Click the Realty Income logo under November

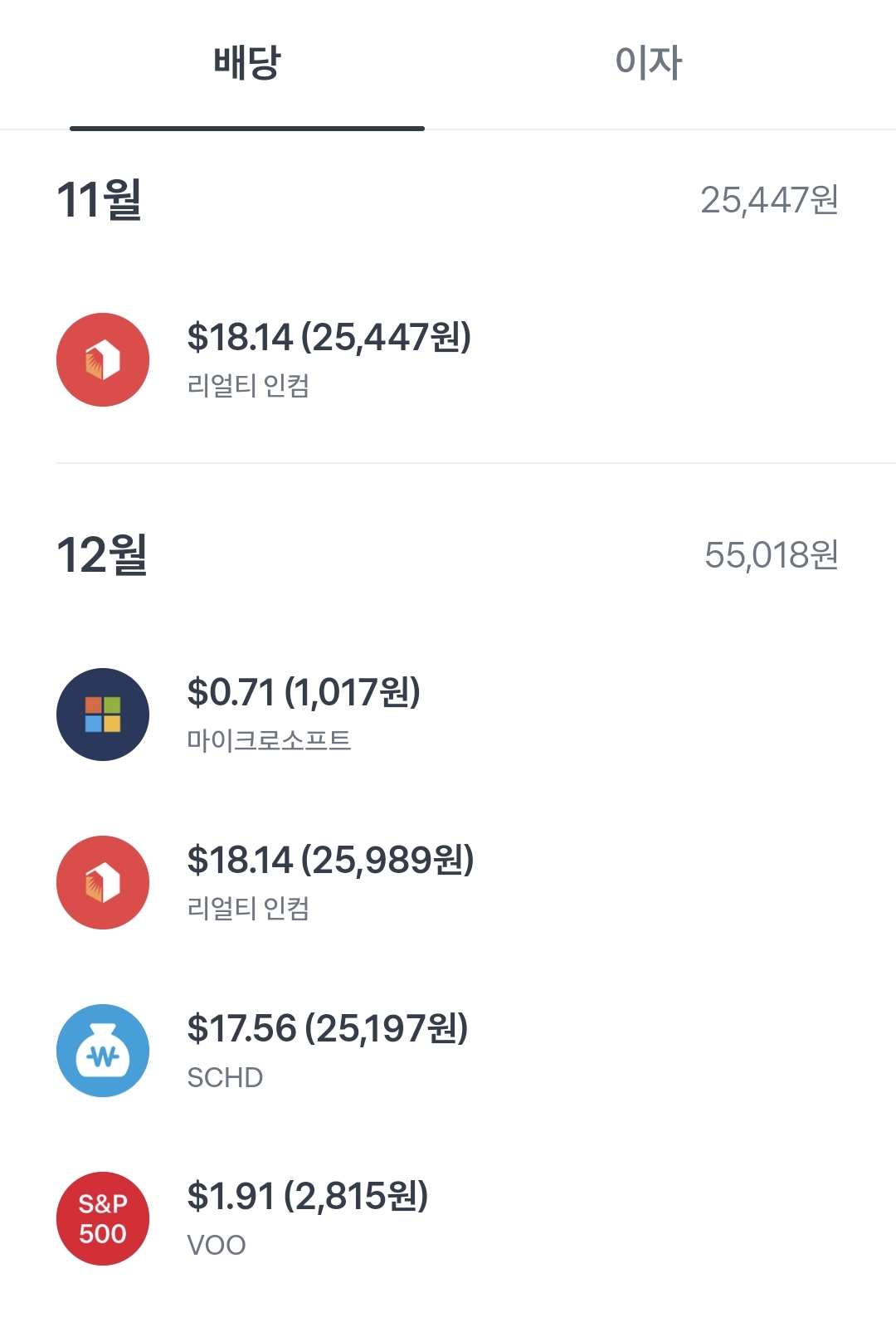(x=102, y=359)
